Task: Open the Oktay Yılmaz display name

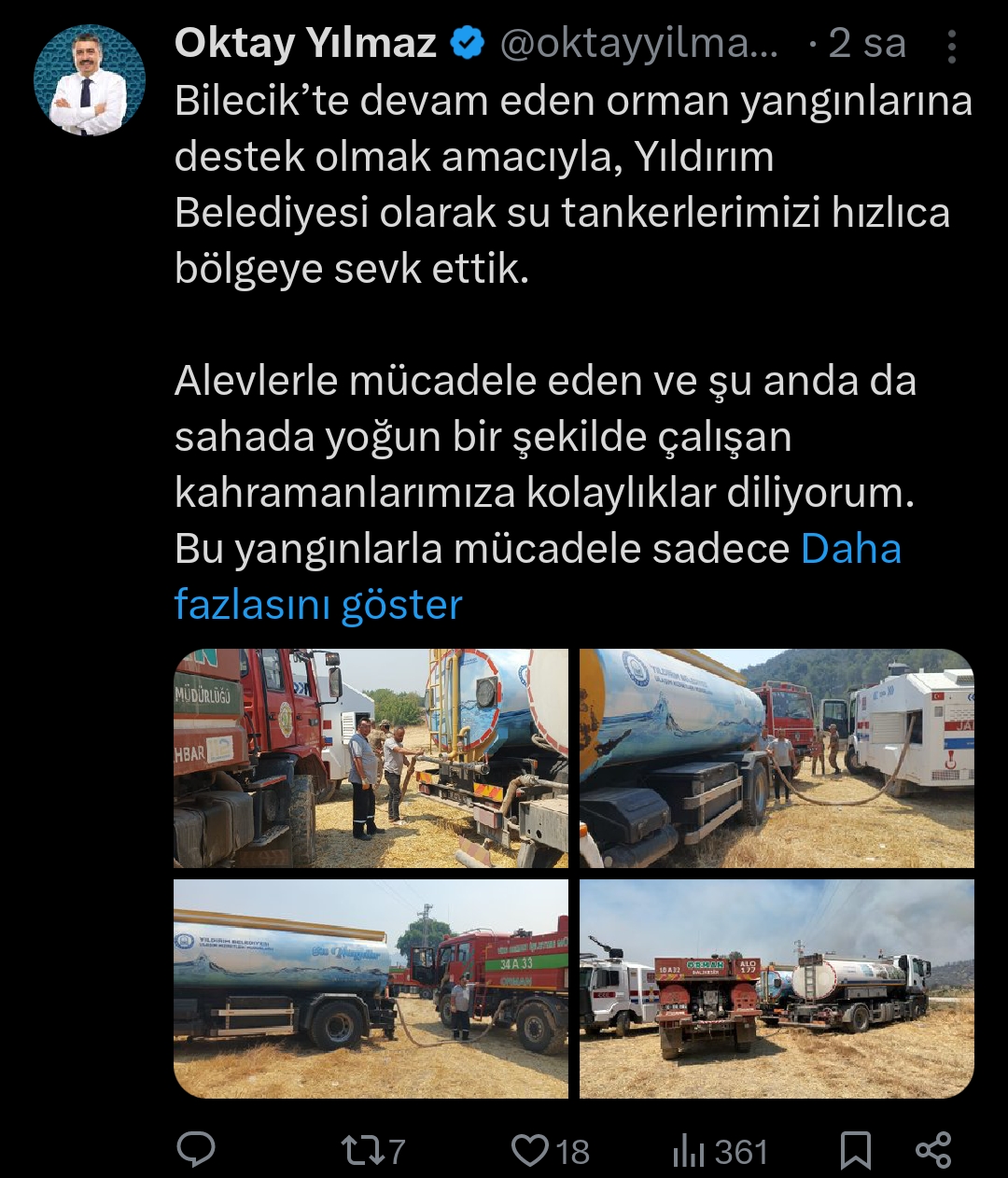Action: coord(305,43)
